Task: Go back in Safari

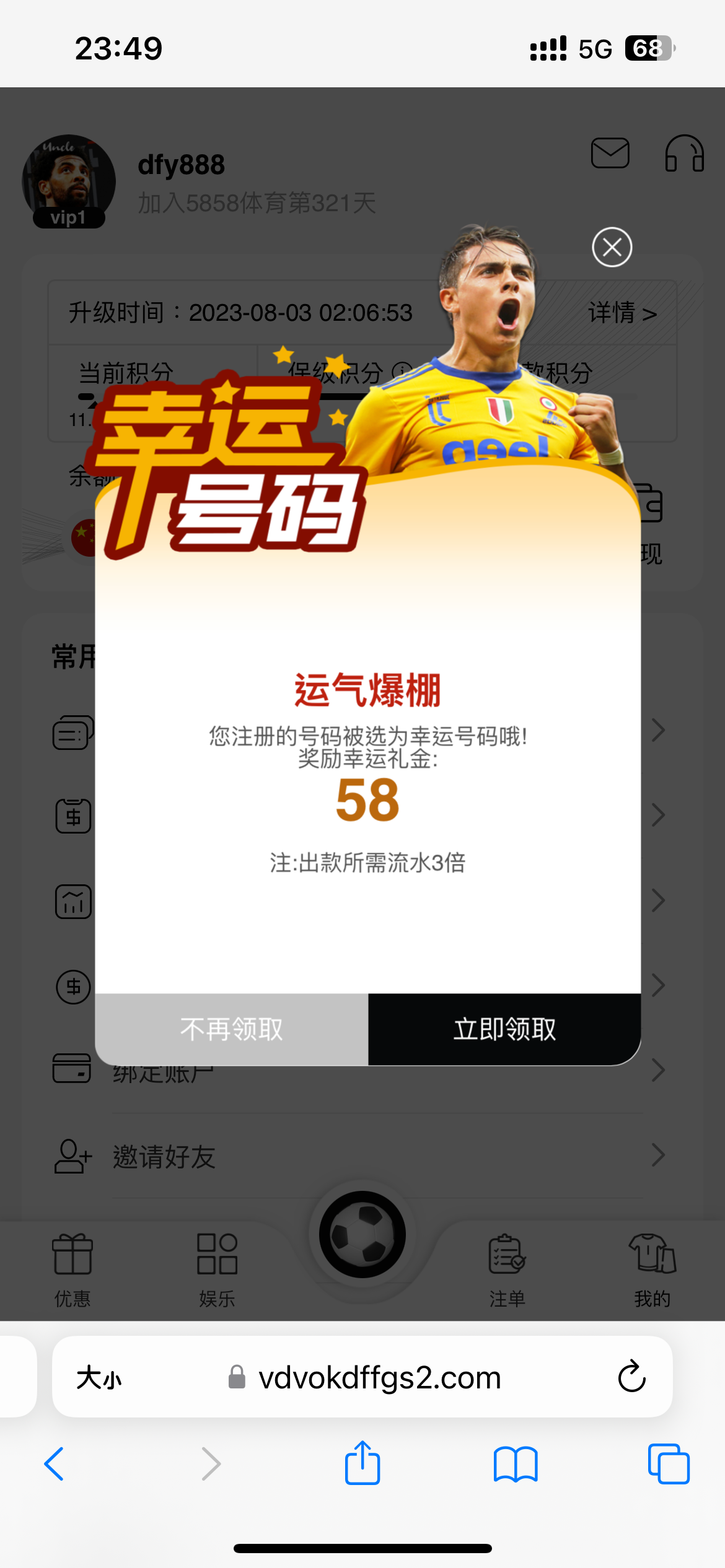Action: pyautogui.click(x=55, y=1464)
